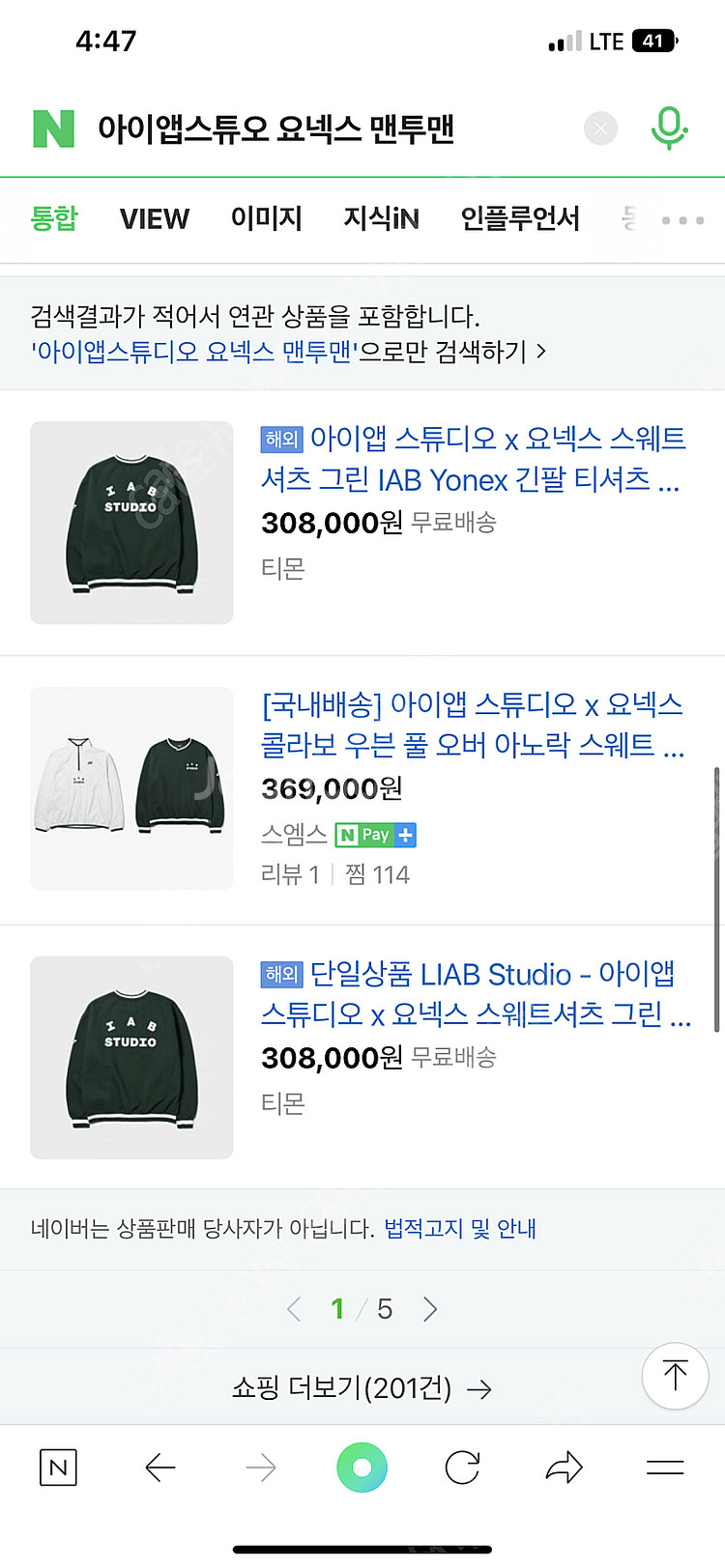The height and width of the screenshot is (1568, 725).
Task: Tap the thumbnail of the 369,000원 product
Action: [131, 788]
